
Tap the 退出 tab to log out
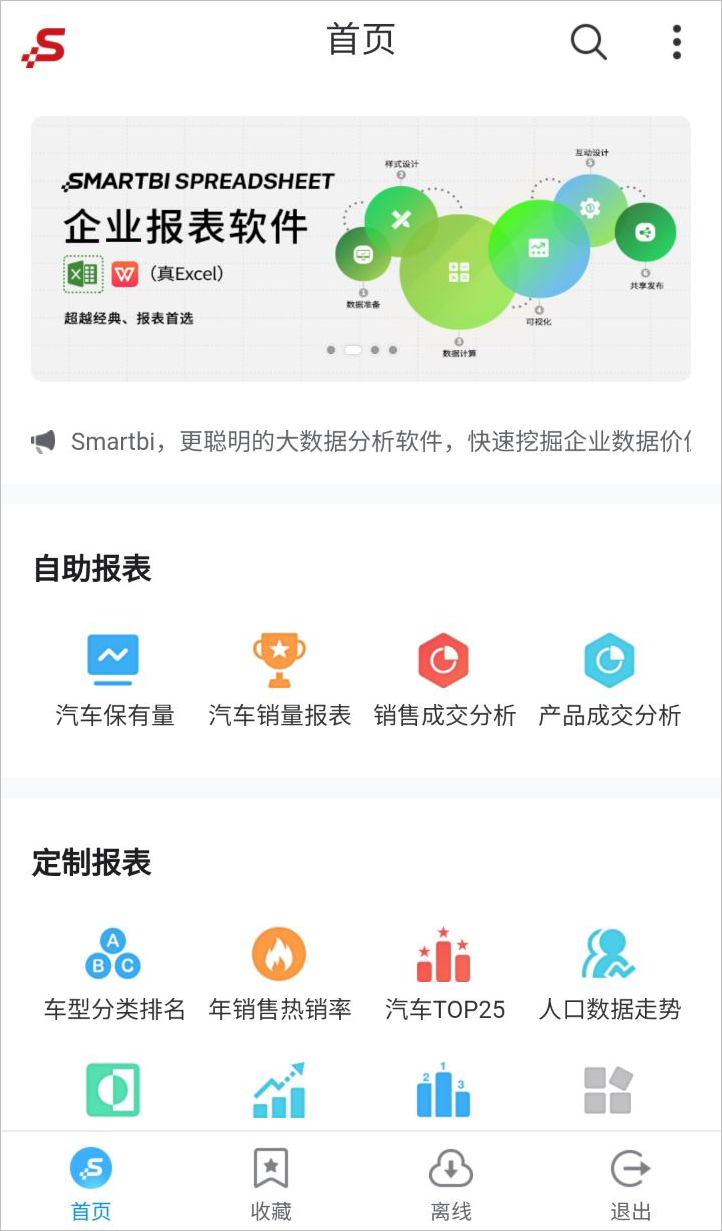tap(631, 1184)
